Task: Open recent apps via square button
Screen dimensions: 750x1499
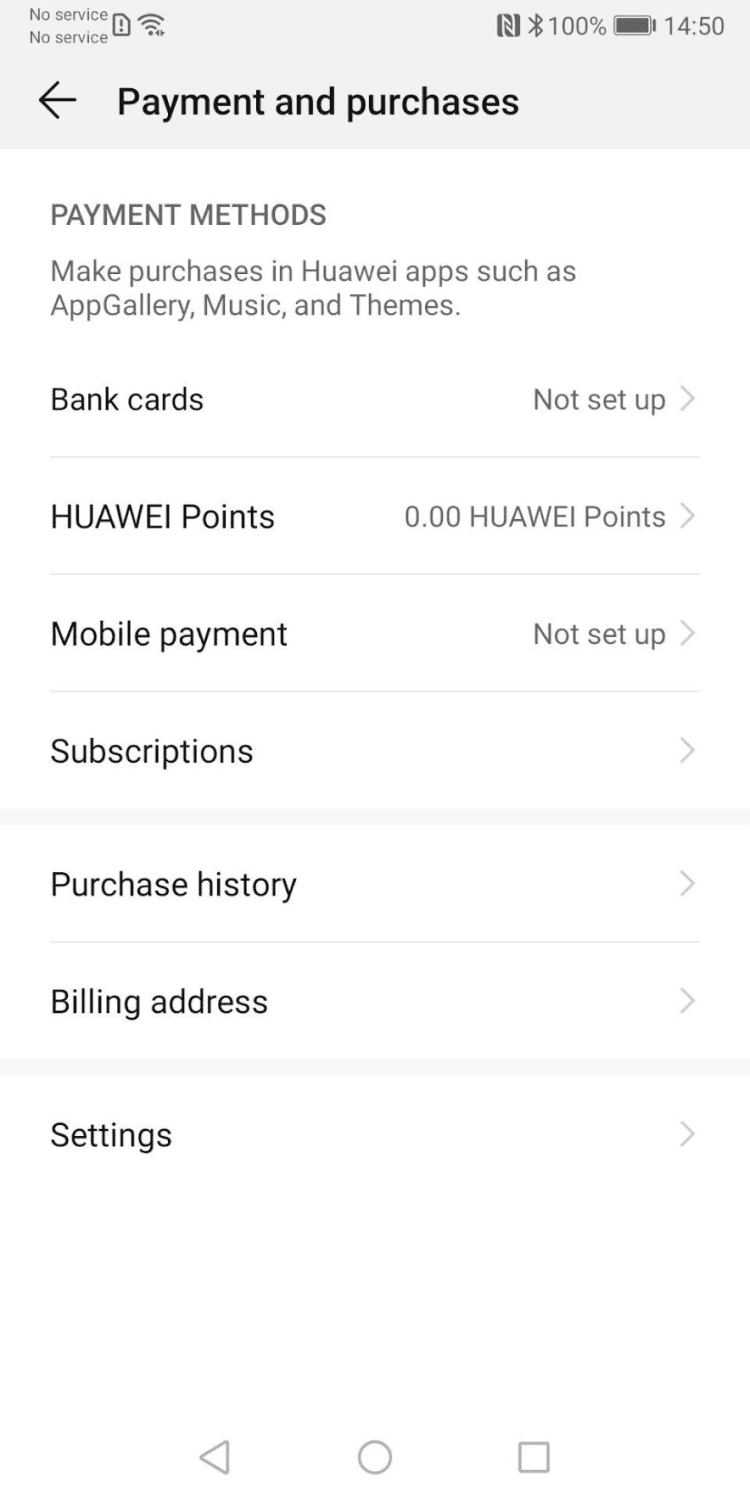Action: pos(534,1457)
